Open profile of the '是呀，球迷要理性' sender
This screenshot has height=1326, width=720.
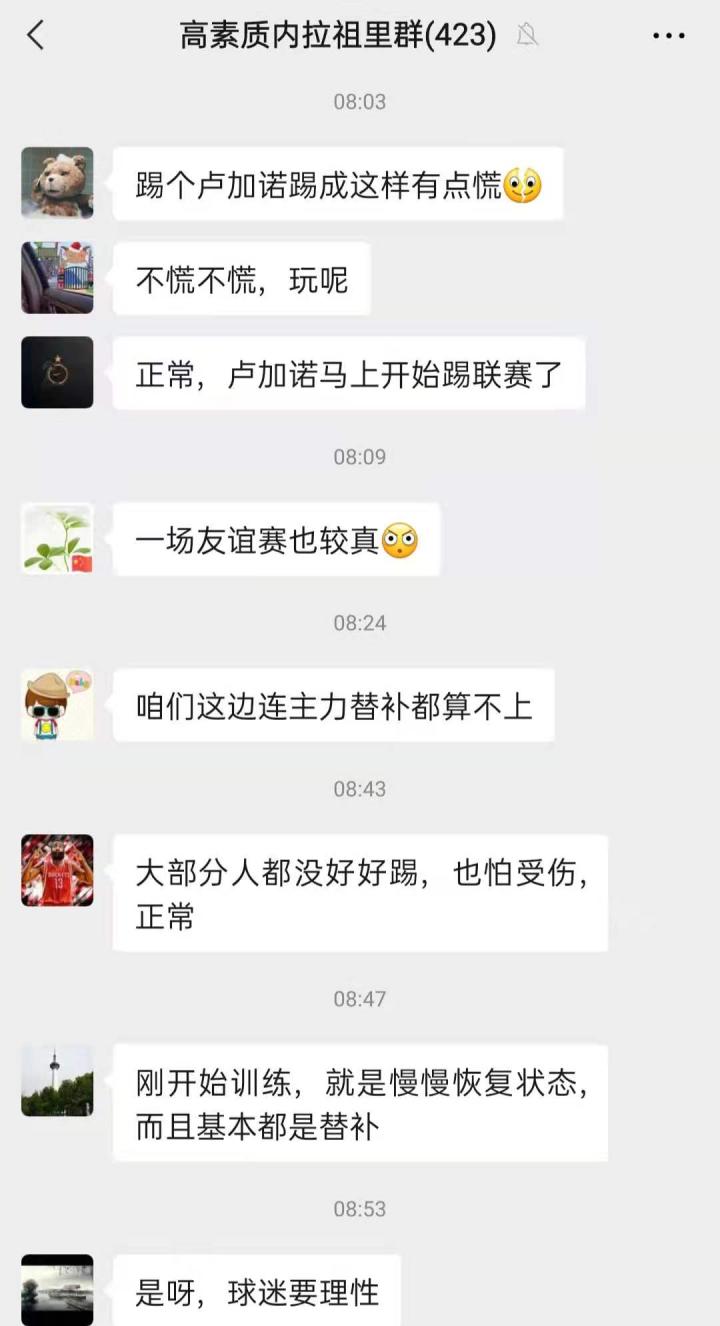[57, 1290]
